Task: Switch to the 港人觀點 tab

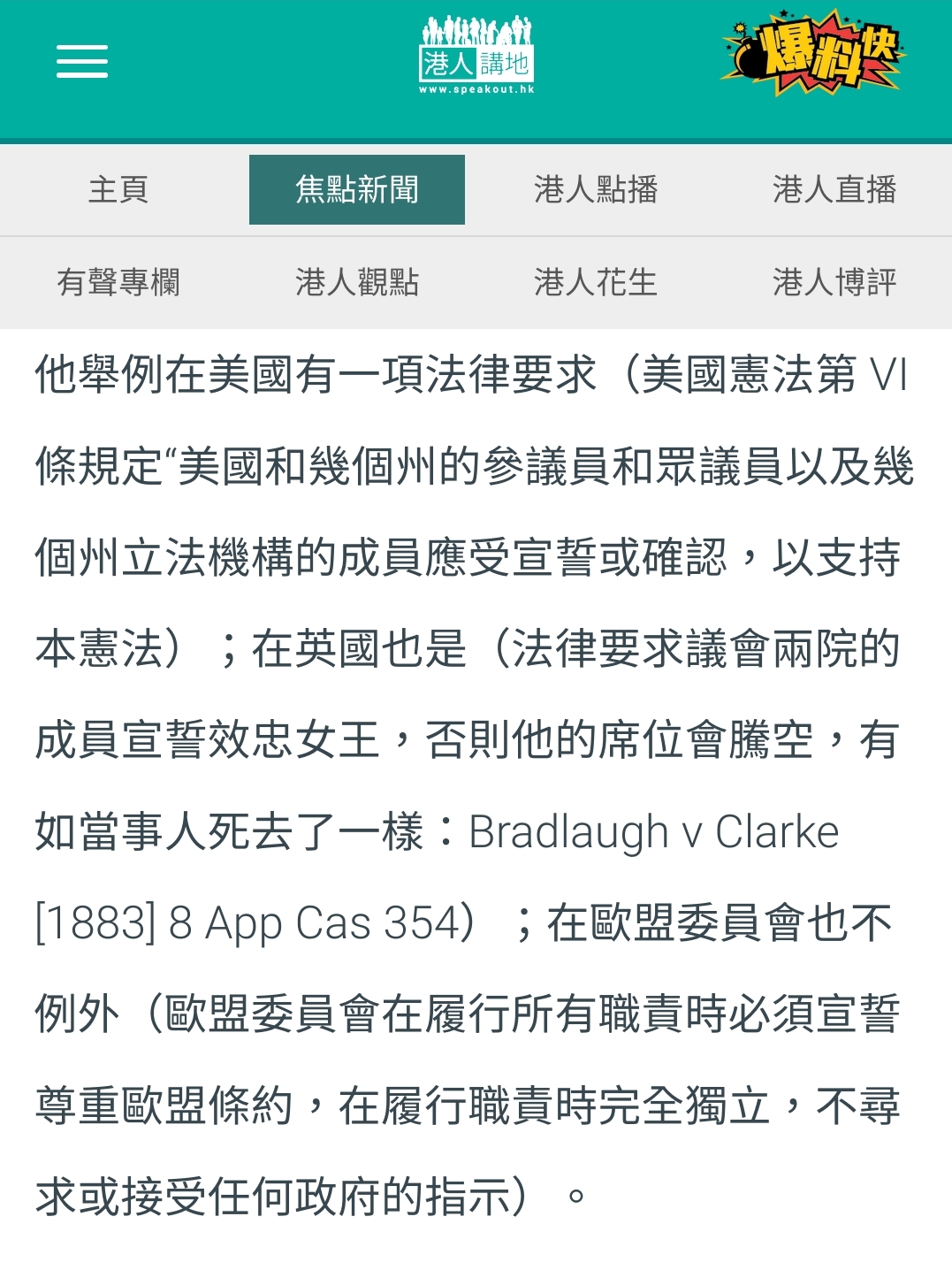Action: [x=357, y=283]
